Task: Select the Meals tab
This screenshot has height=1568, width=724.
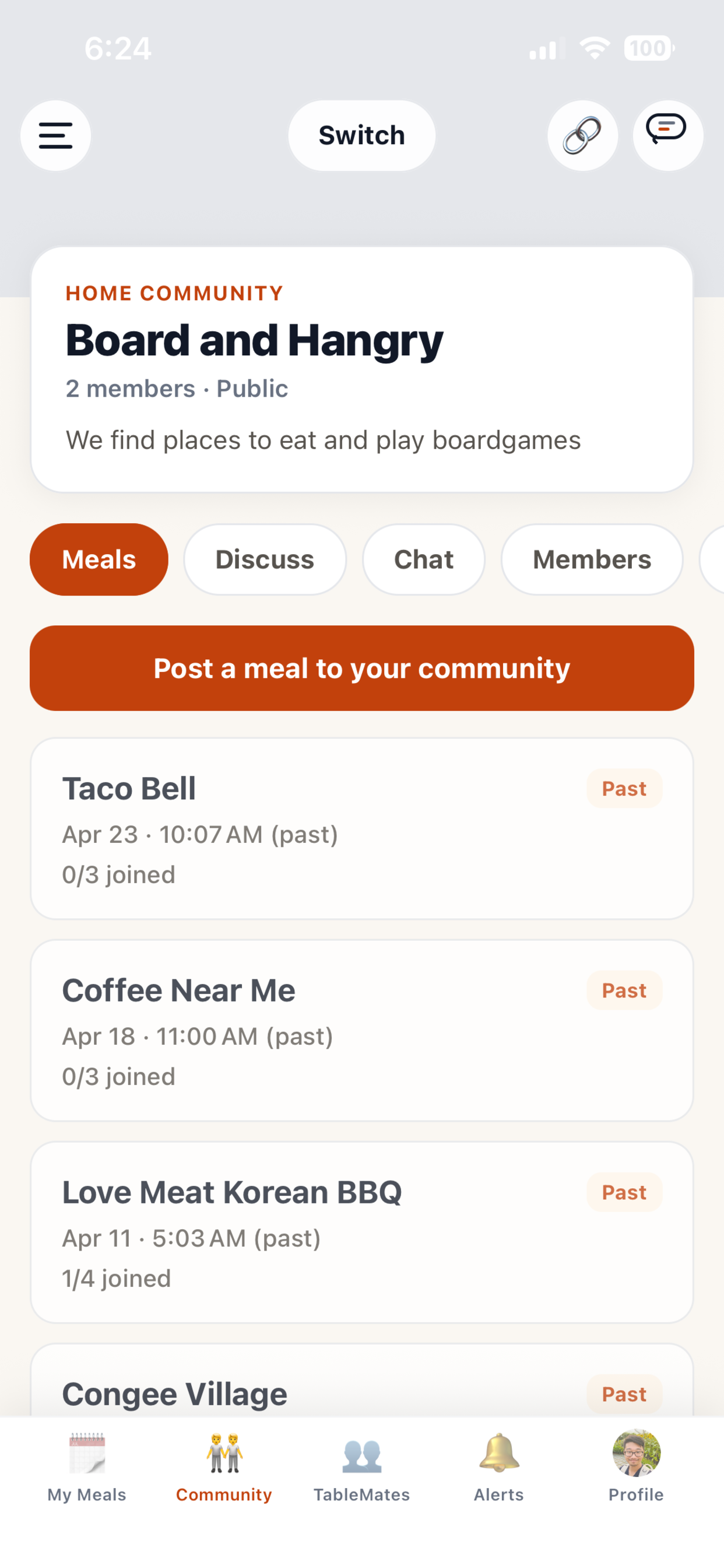Action: pyautogui.click(x=99, y=559)
